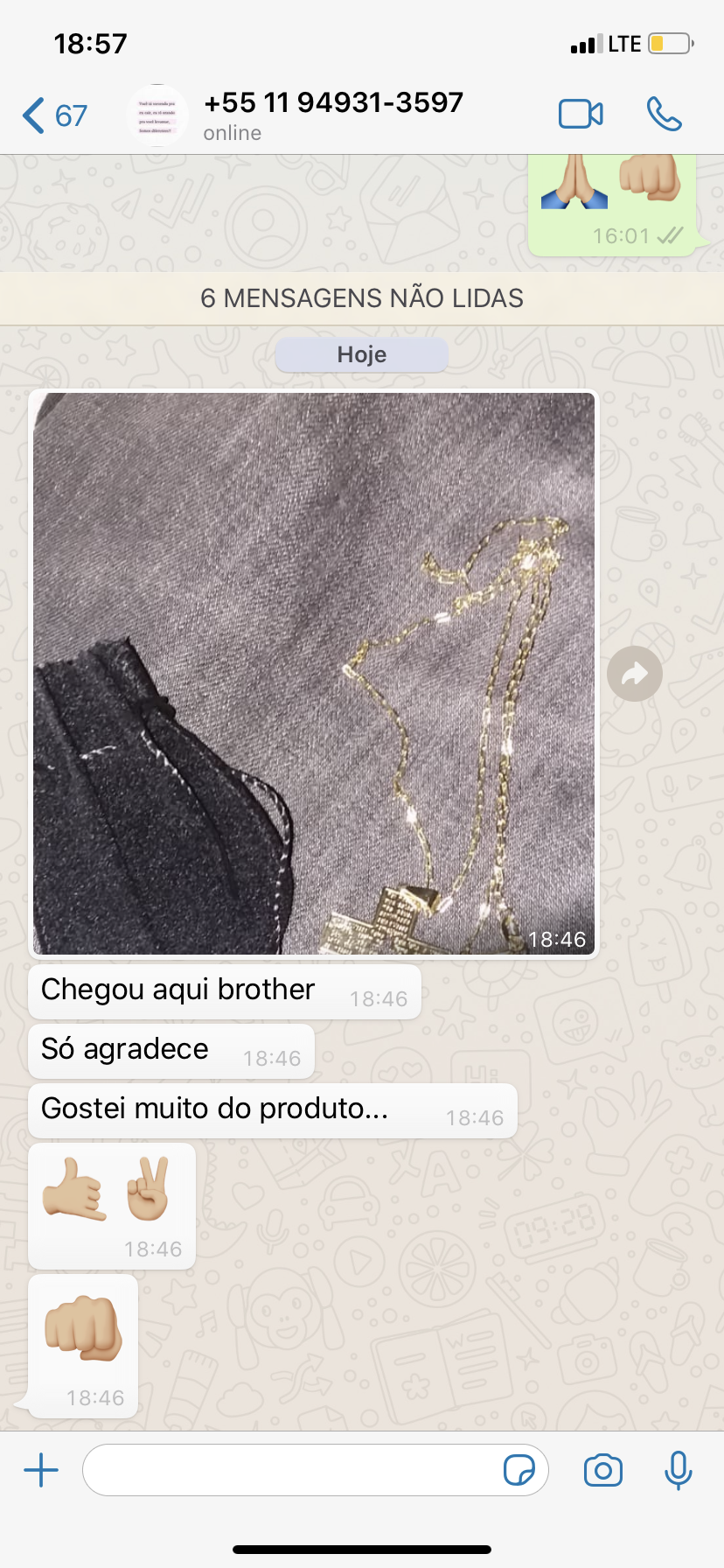Open the attachment plus menu
The width and height of the screenshot is (724, 1568).
(x=41, y=1470)
